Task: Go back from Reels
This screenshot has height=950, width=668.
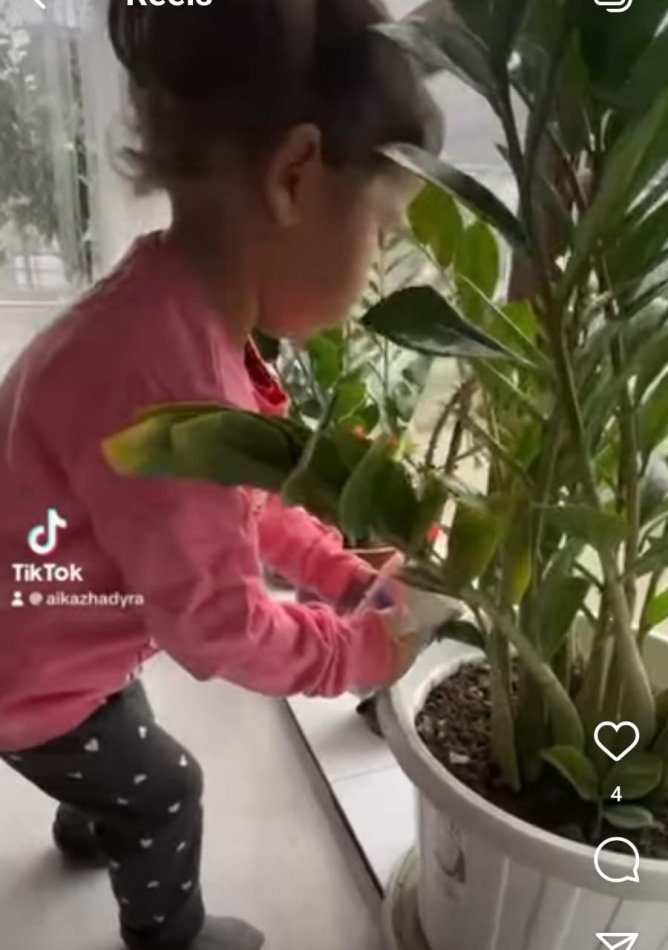Action: (x=38, y=3)
